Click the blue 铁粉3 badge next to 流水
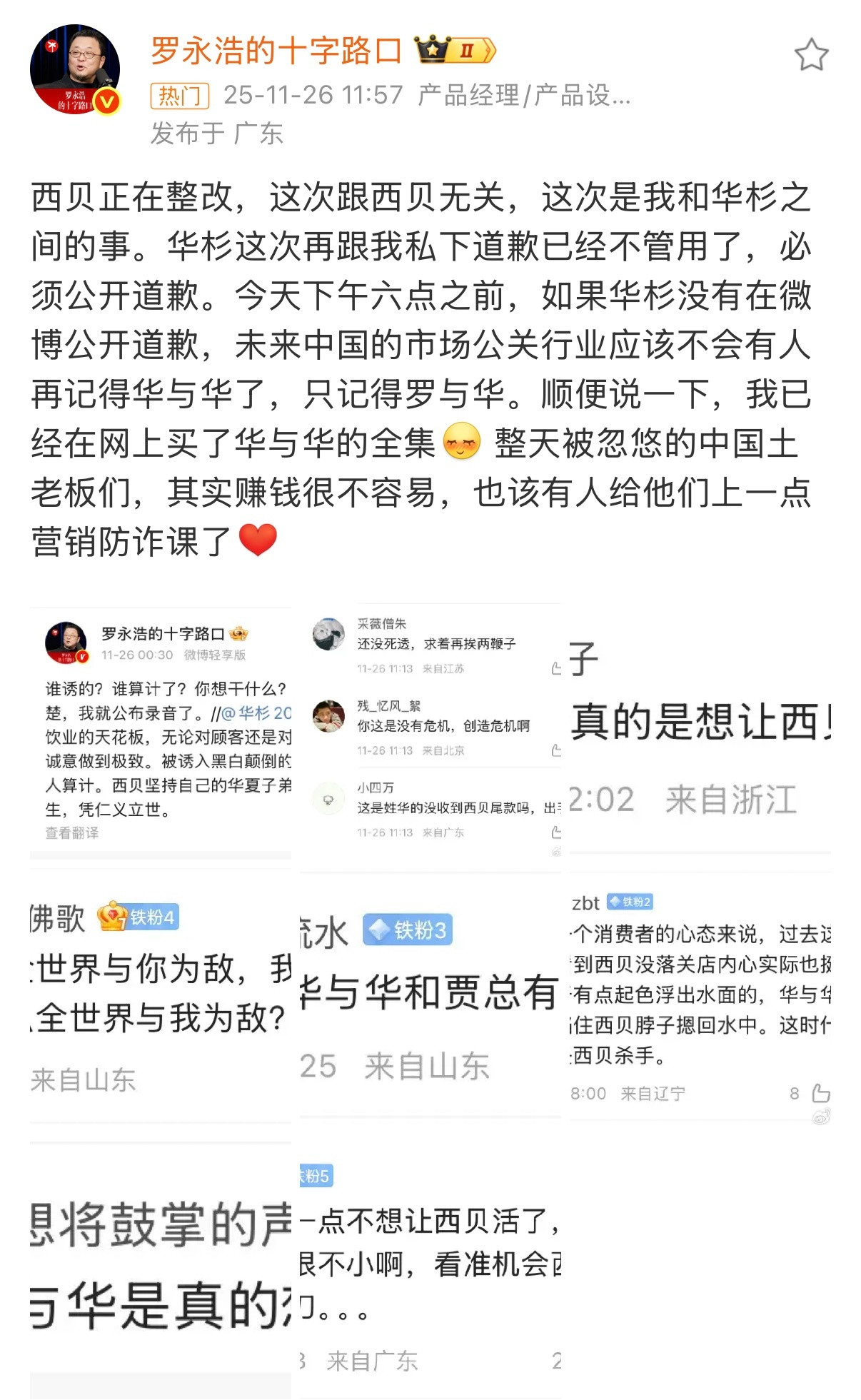This screenshot has width=861, height=1400. (407, 930)
